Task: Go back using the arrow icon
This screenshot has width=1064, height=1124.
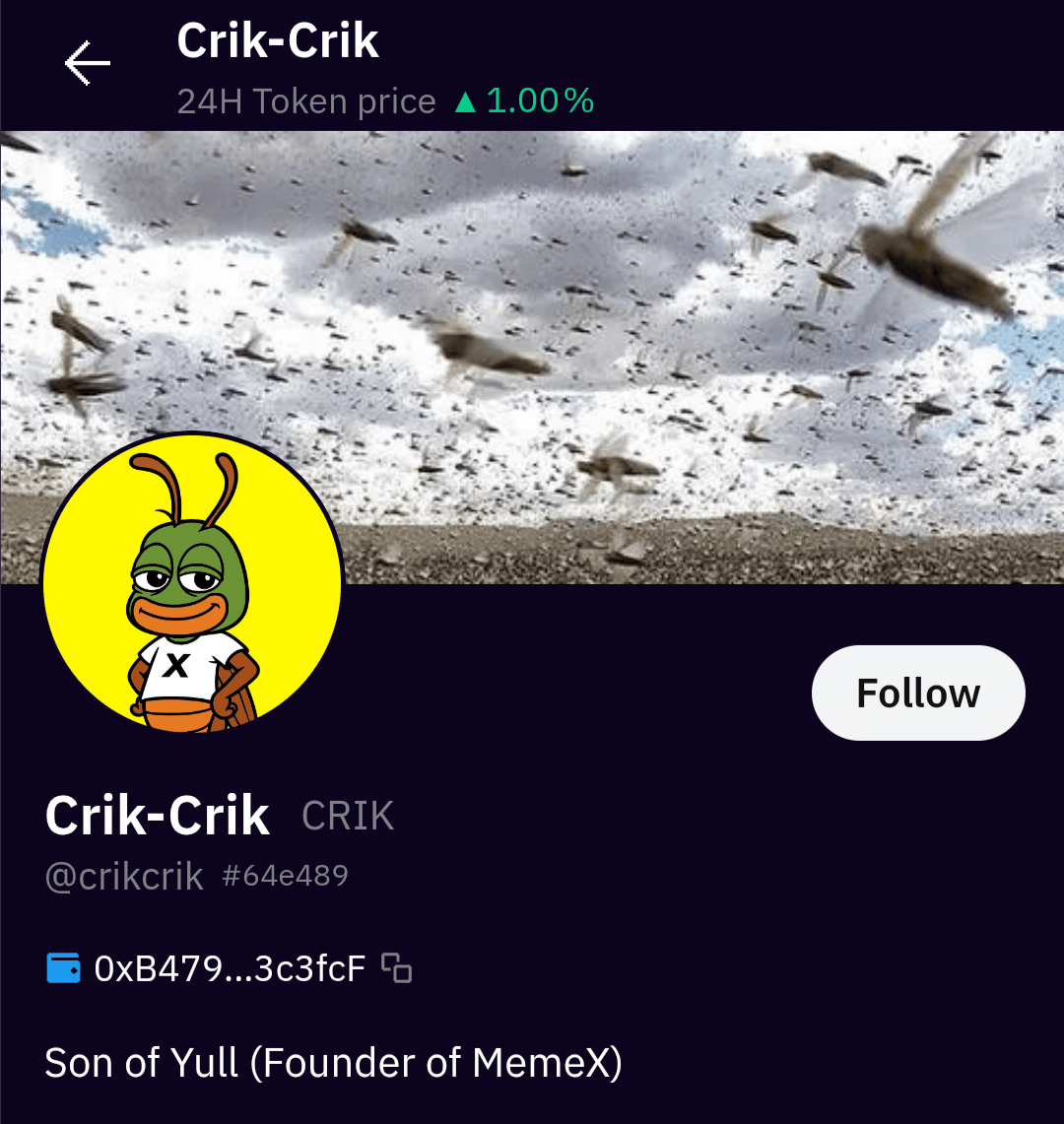Action: click(x=88, y=64)
